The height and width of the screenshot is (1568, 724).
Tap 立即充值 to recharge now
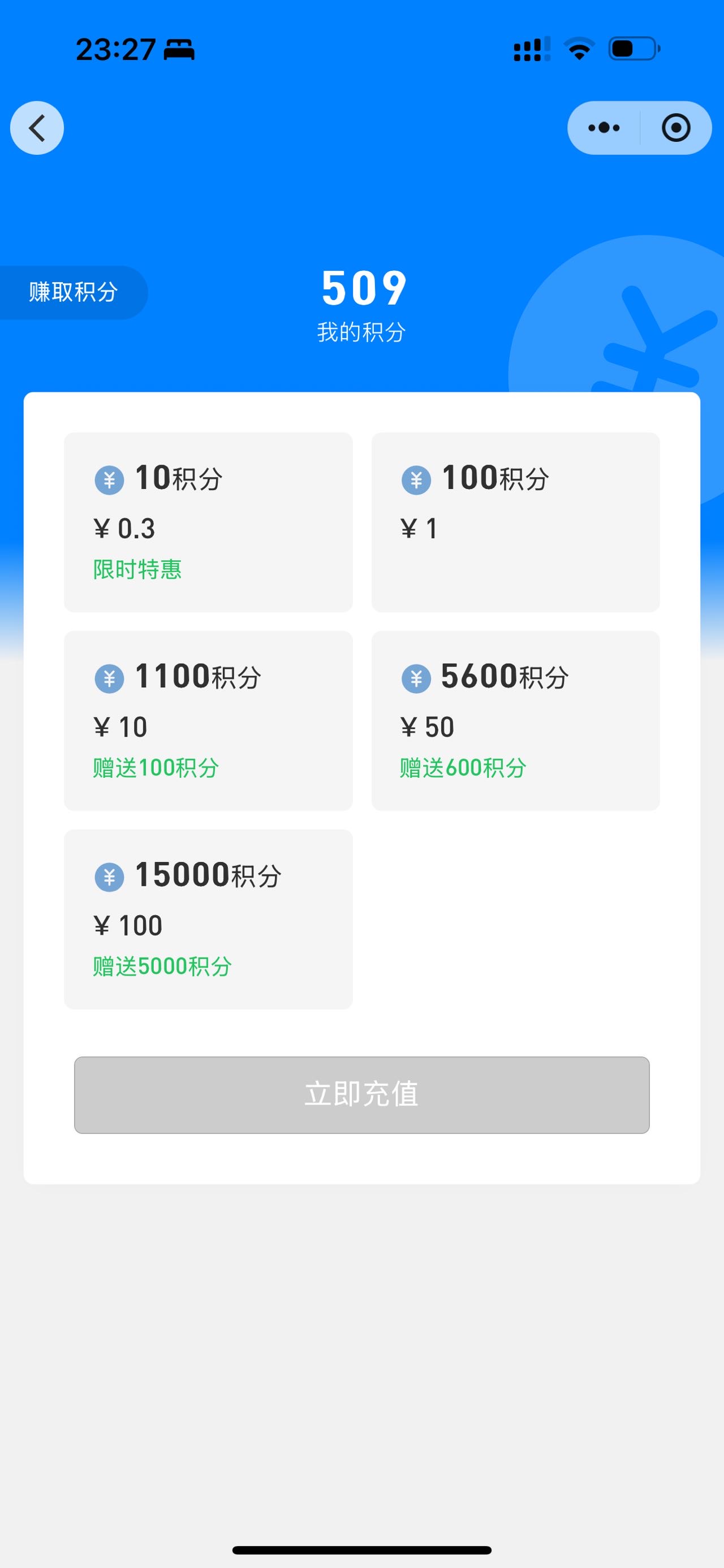tap(361, 1094)
